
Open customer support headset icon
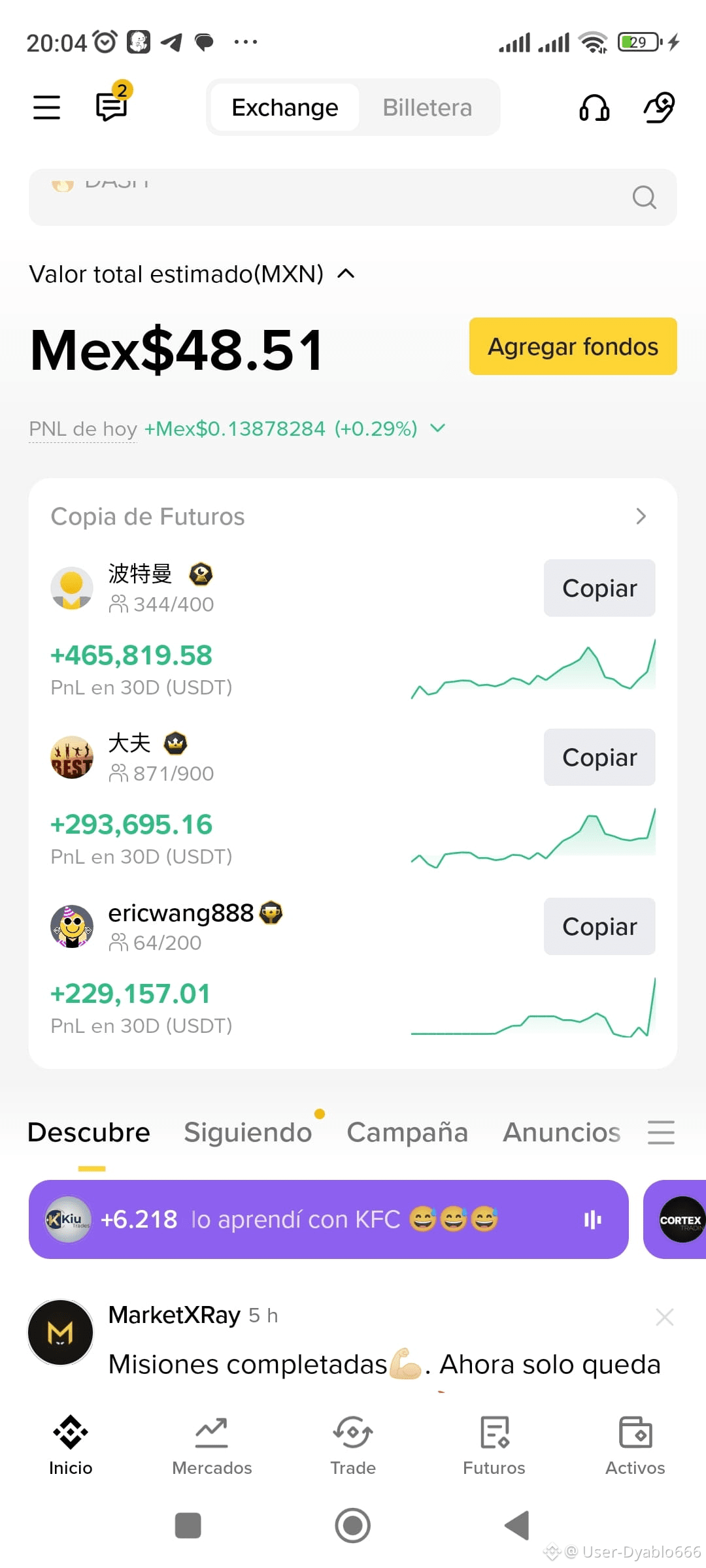point(594,108)
